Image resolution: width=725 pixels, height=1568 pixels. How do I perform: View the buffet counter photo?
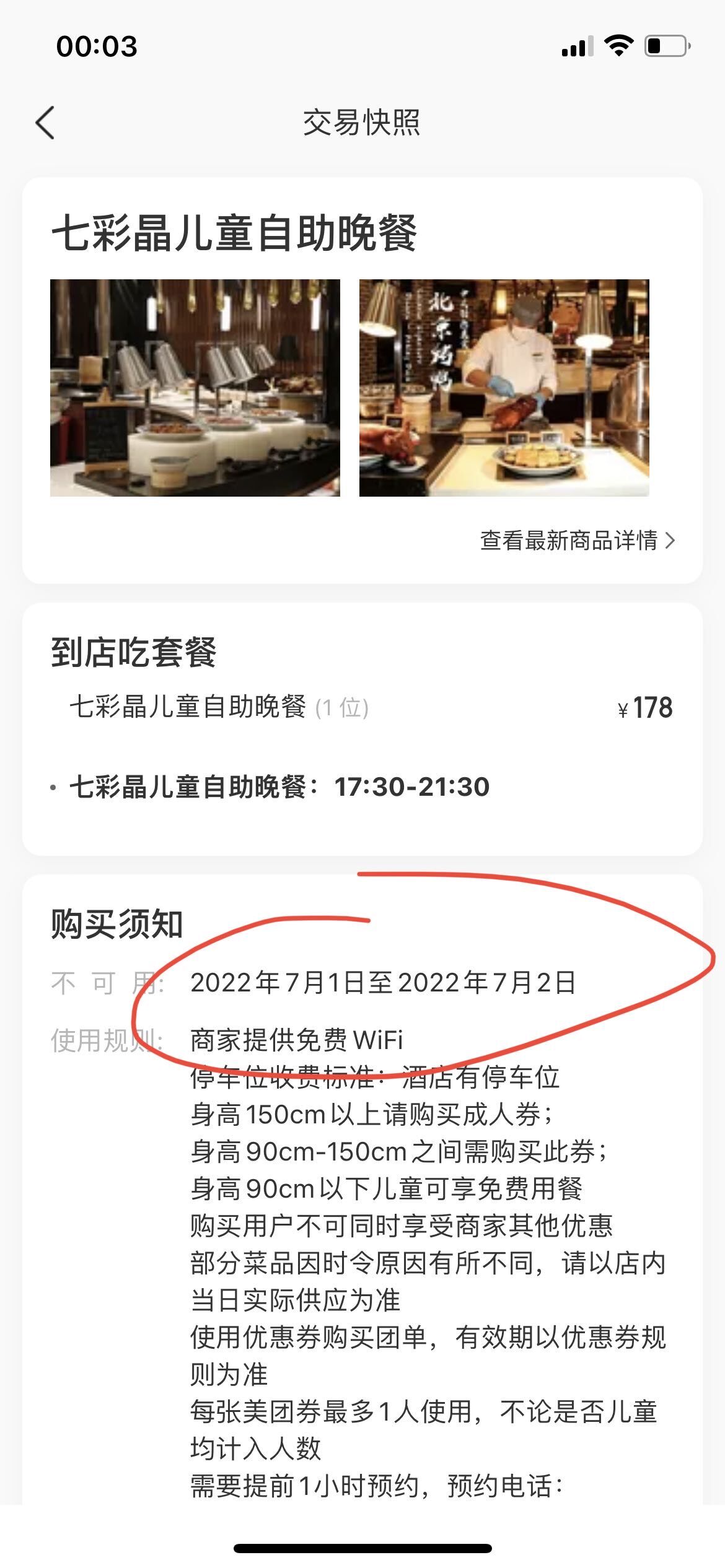click(x=195, y=388)
